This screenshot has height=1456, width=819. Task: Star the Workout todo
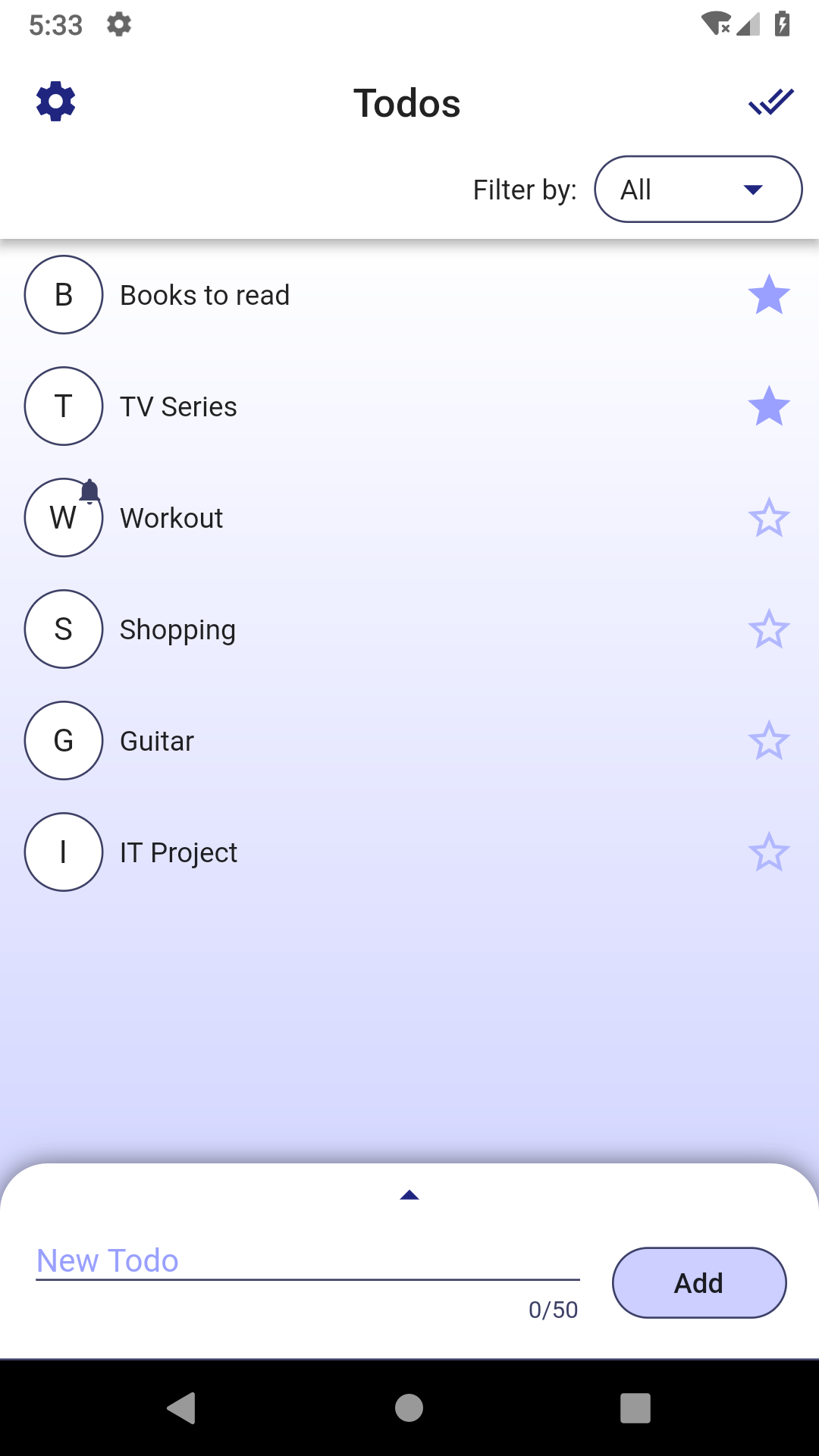(x=769, y=518)
